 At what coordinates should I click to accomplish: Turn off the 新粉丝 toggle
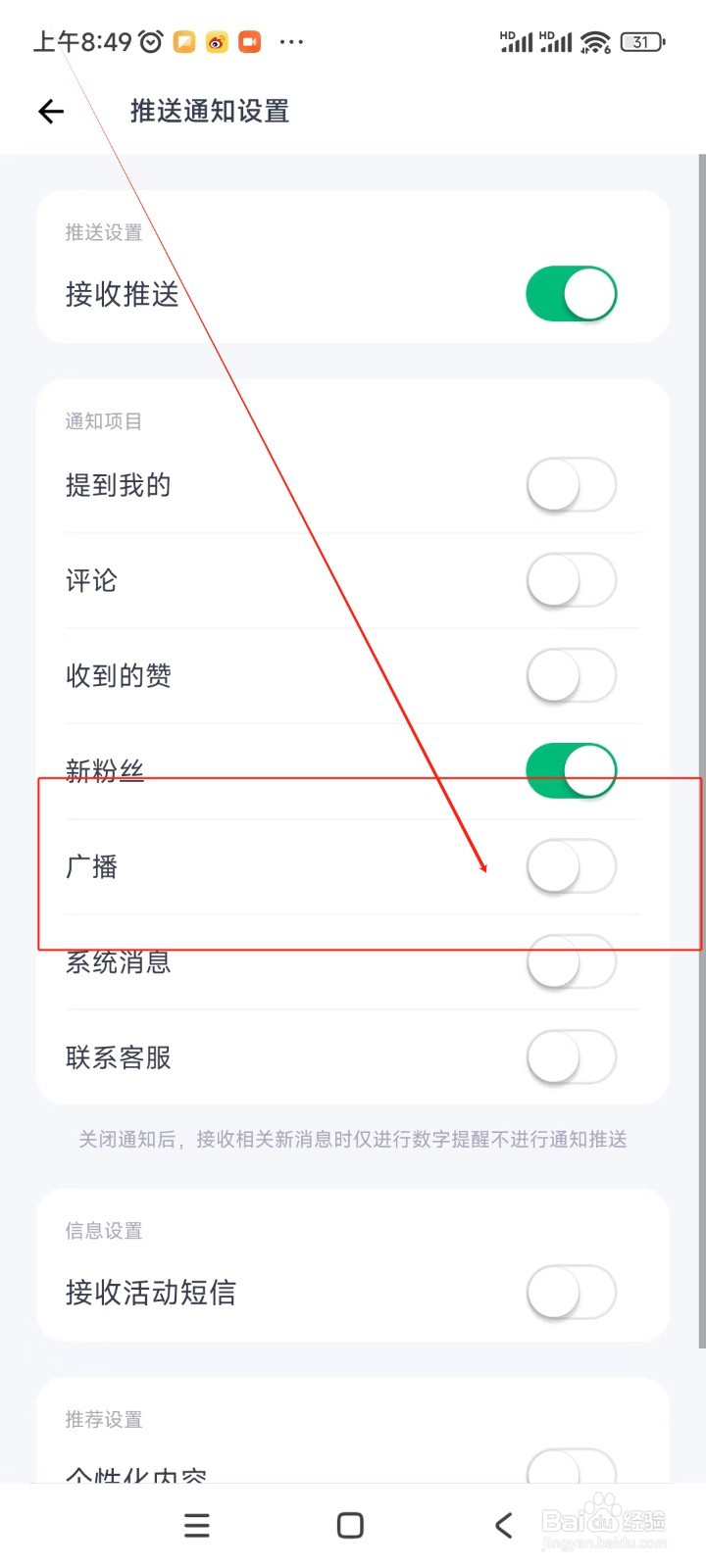[572, 771]
